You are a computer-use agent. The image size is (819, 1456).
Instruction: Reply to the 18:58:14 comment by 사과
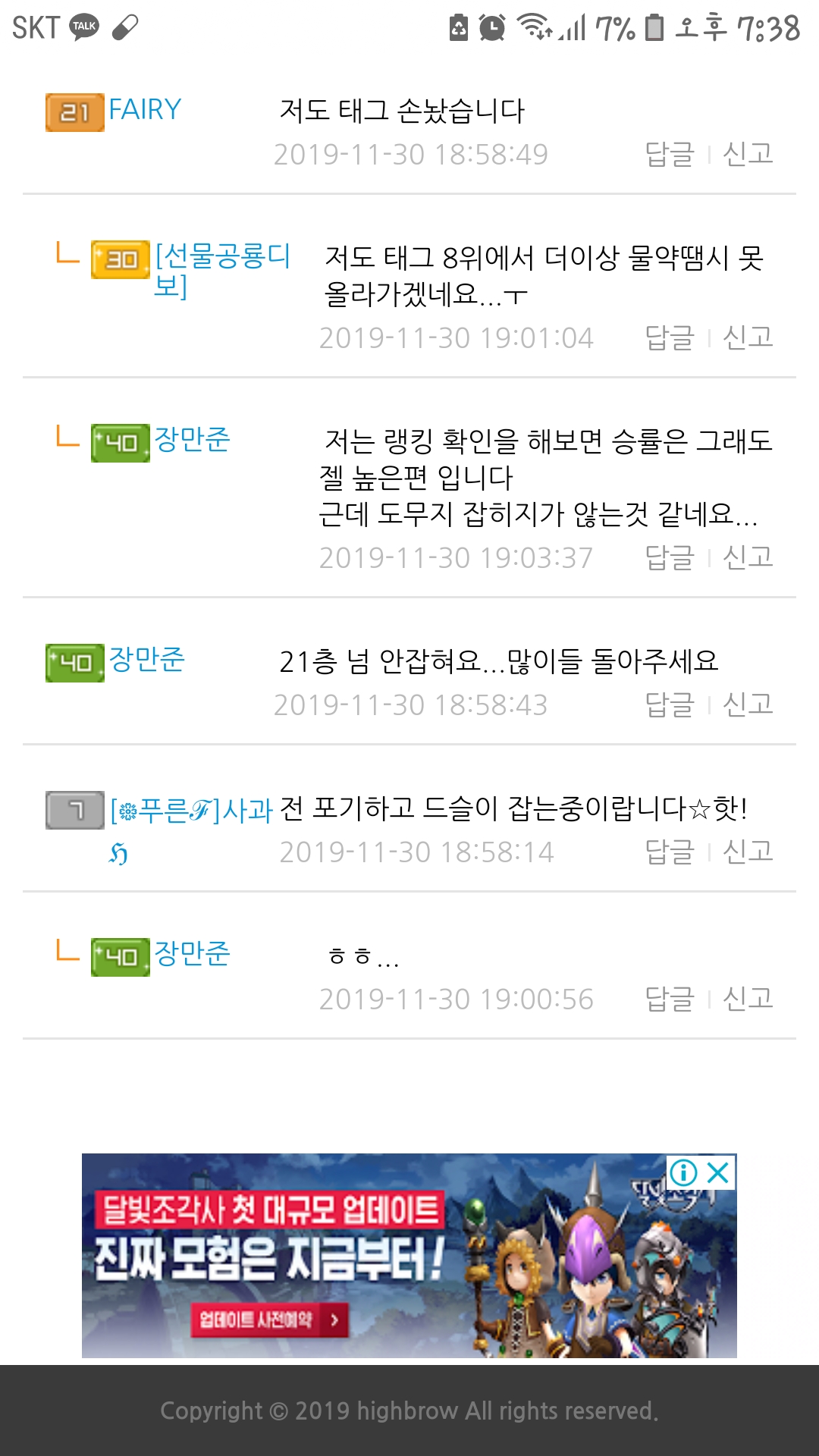click(669, 852)
